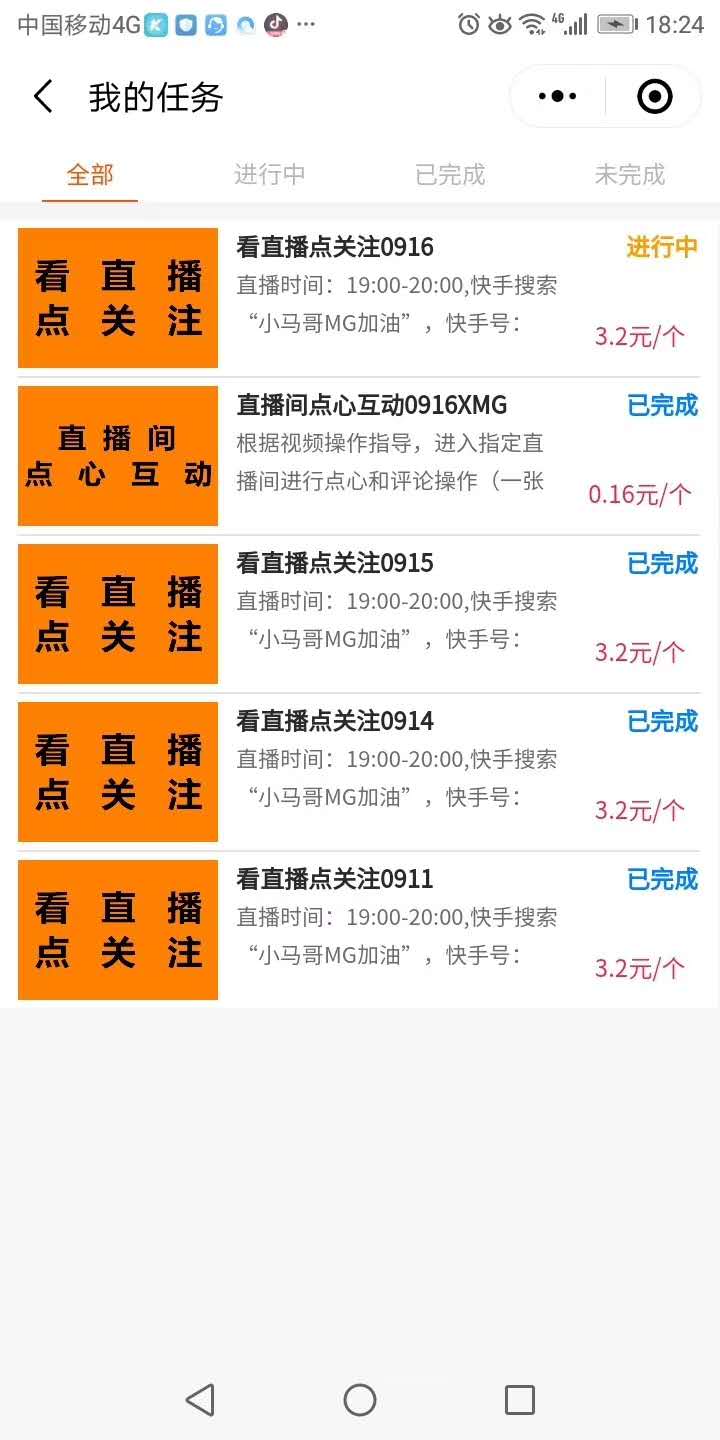The image size is (720, 1440).
Task: Tap the system home button
Action: pos(360,1400)
